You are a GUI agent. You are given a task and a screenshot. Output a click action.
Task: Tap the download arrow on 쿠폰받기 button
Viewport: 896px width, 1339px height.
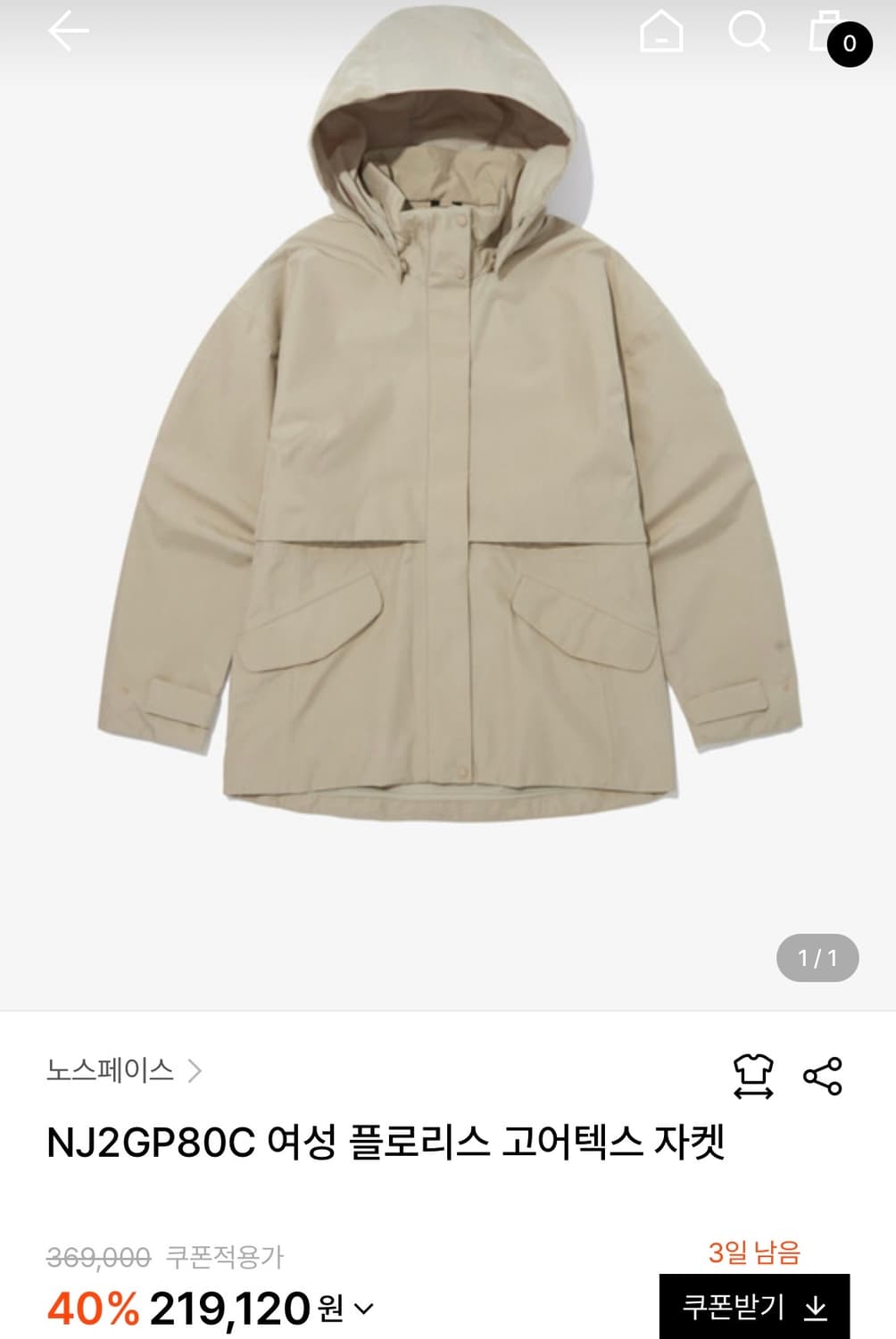click(x=815, y=1306)
